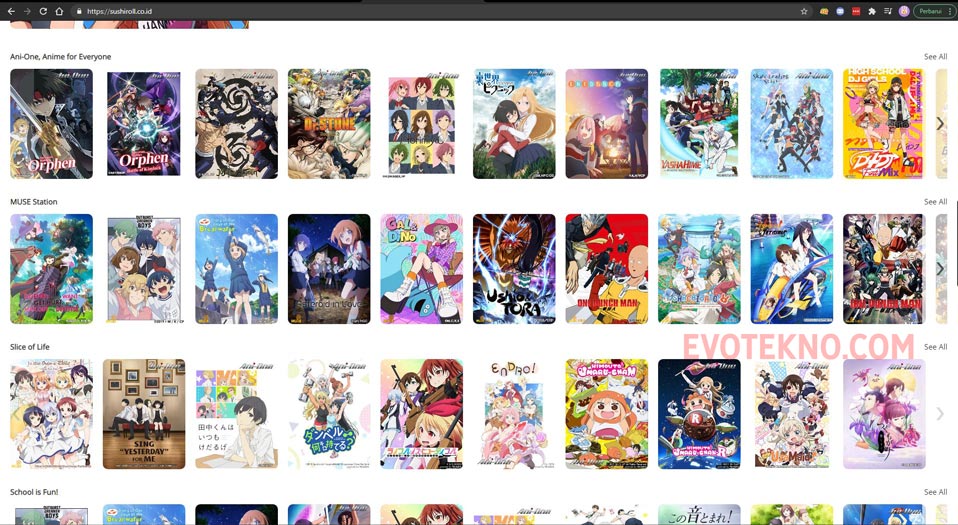Reload the page in the browser
This screenshot has width=958, height=525.
tap(43, 11)
